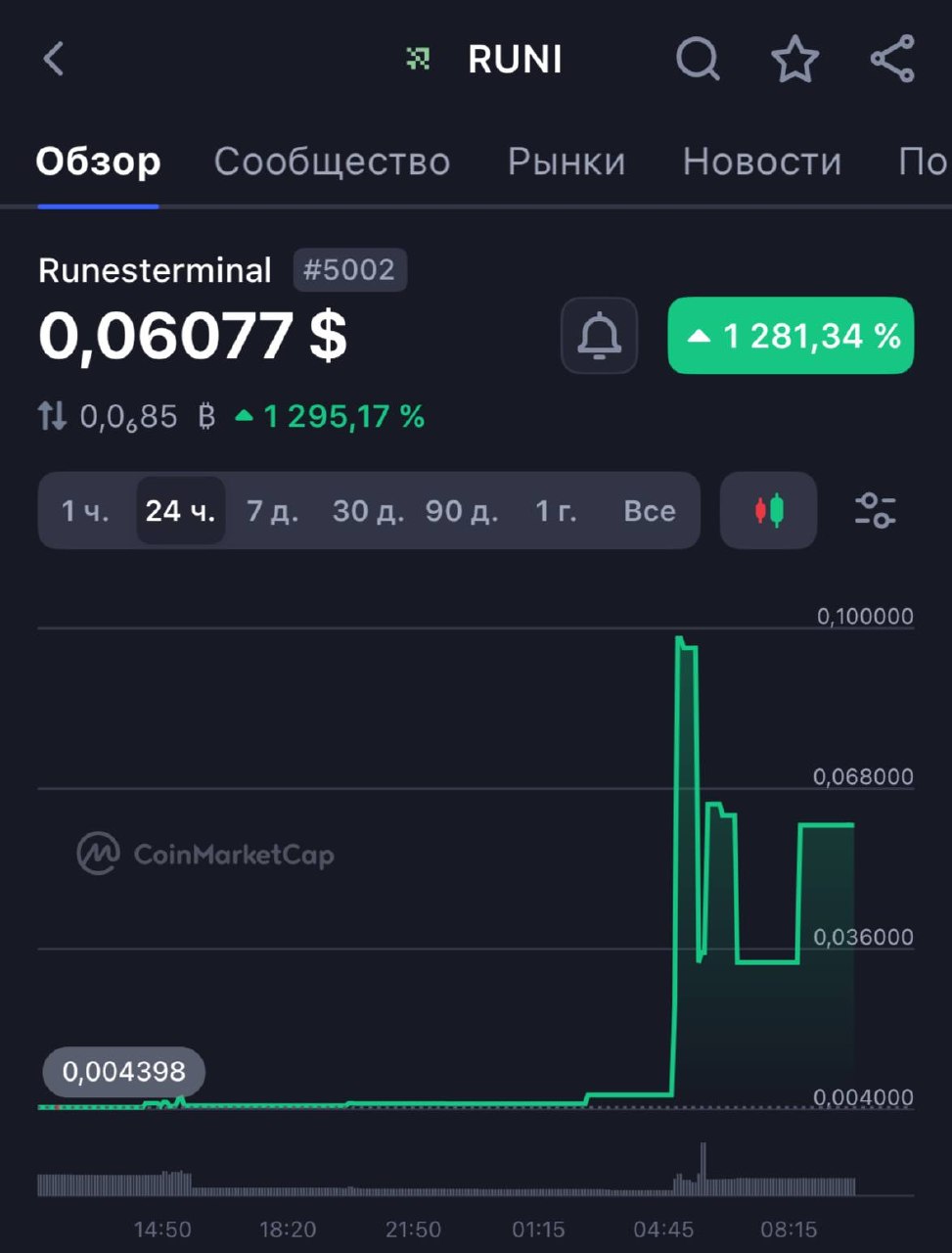Switch chart range to 7 д.
Viewport: 952px width, 1253px height.
[272, 511]
